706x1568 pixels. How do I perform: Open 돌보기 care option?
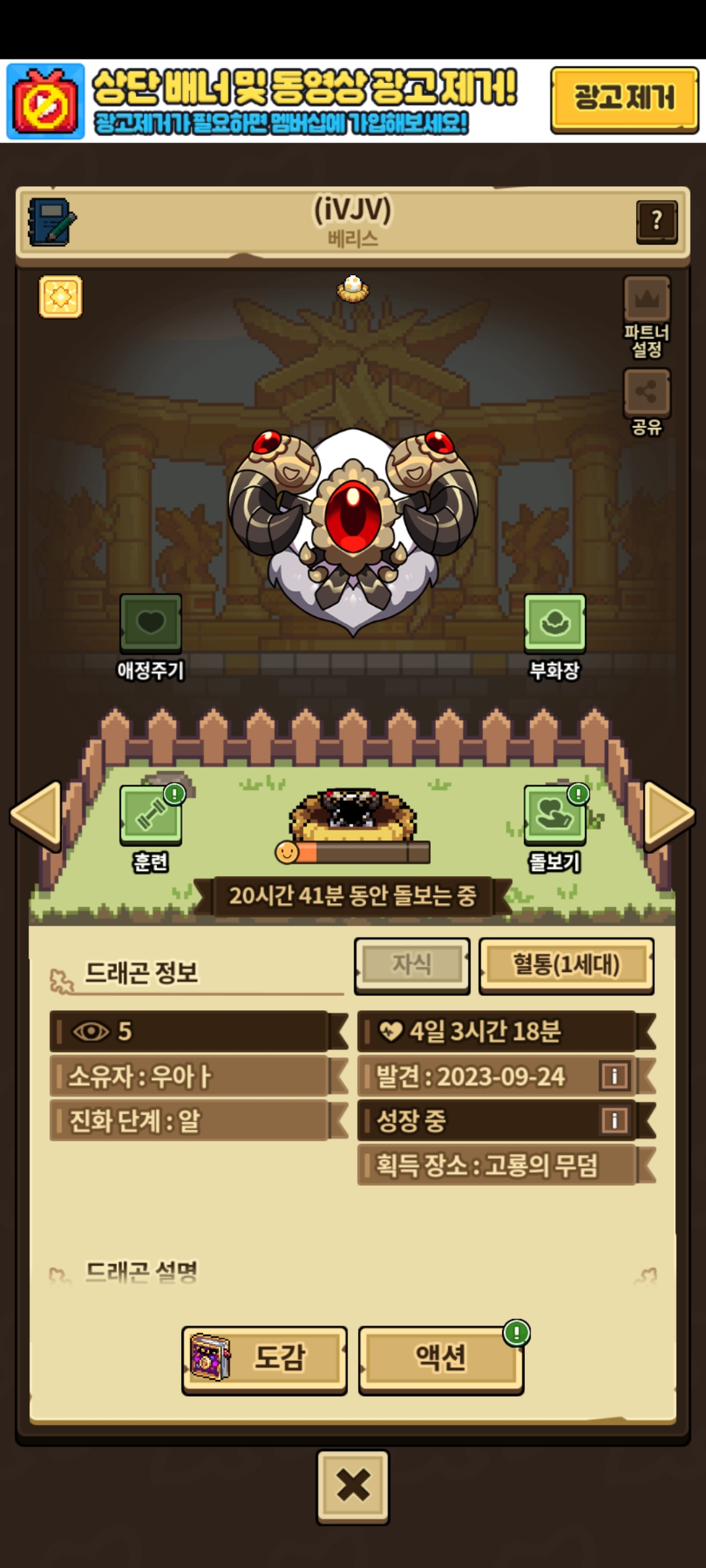pyautogui.click(x=554, y=816)
